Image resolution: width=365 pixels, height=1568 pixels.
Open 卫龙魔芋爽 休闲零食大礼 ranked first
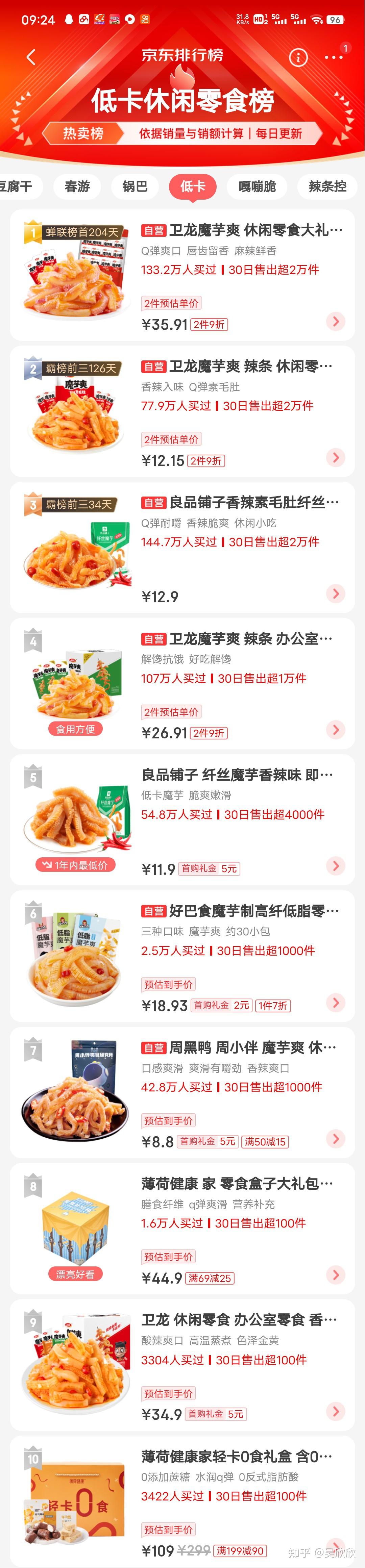click(242, 230)
